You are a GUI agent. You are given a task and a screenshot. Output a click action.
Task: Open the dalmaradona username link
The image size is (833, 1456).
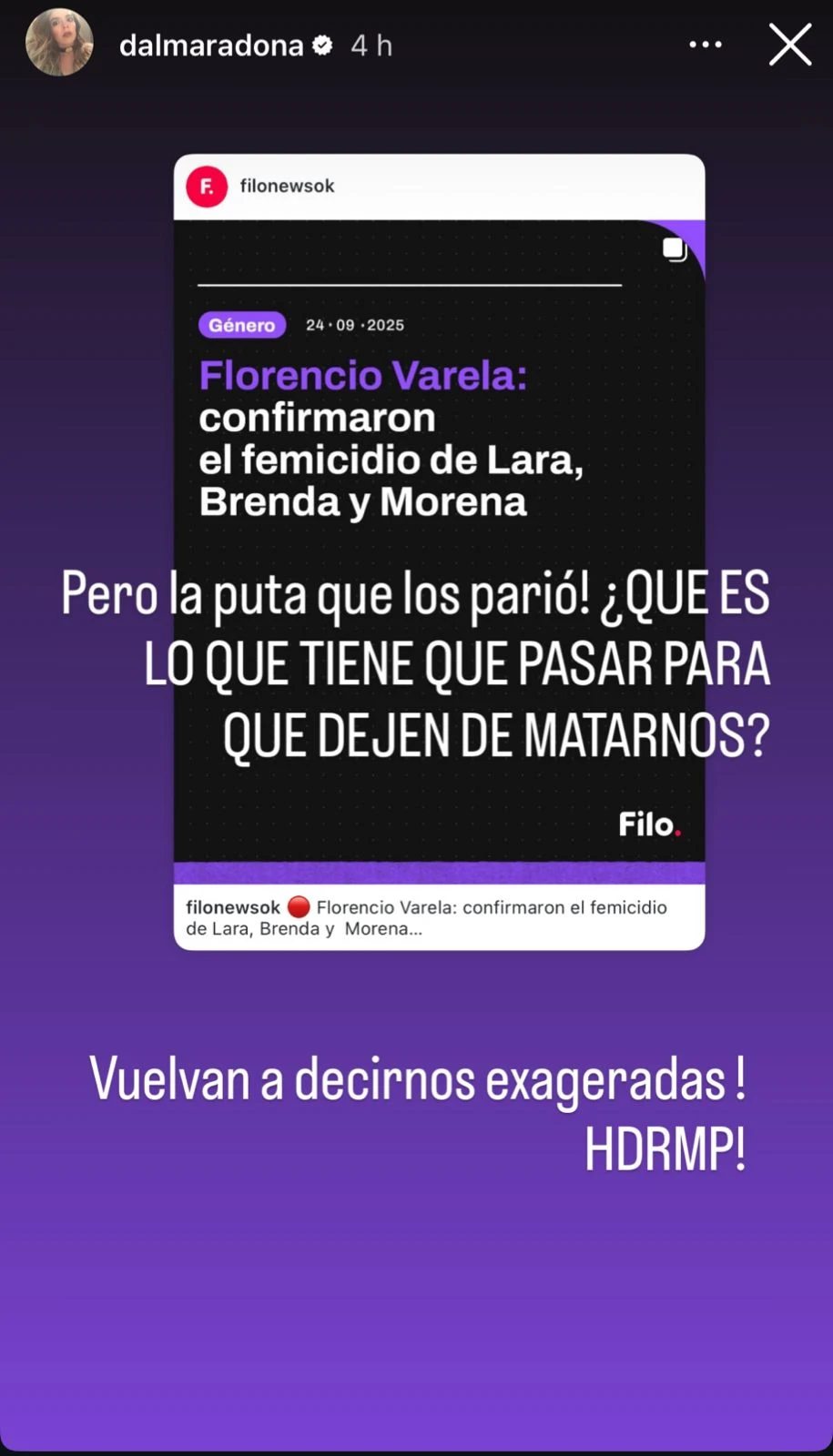click(211, 45)
